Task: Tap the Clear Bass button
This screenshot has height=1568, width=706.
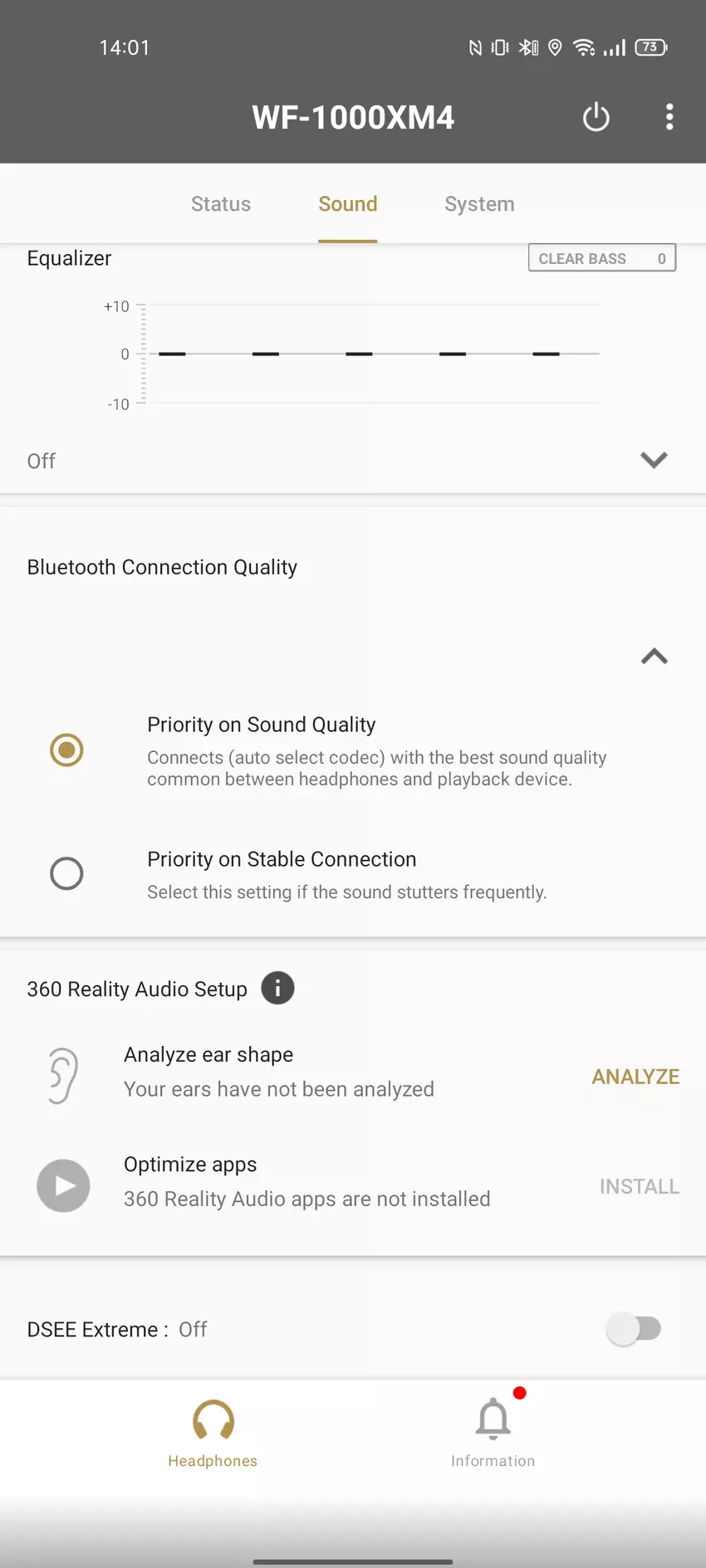Action: [601, 258]
